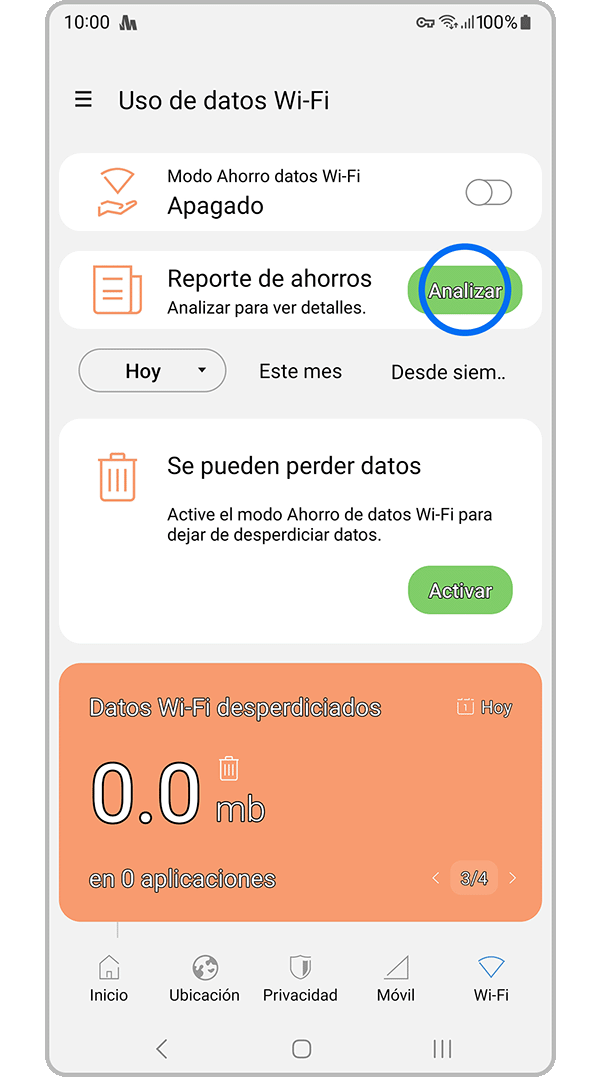Tap Analizar for the savings report

465,291
